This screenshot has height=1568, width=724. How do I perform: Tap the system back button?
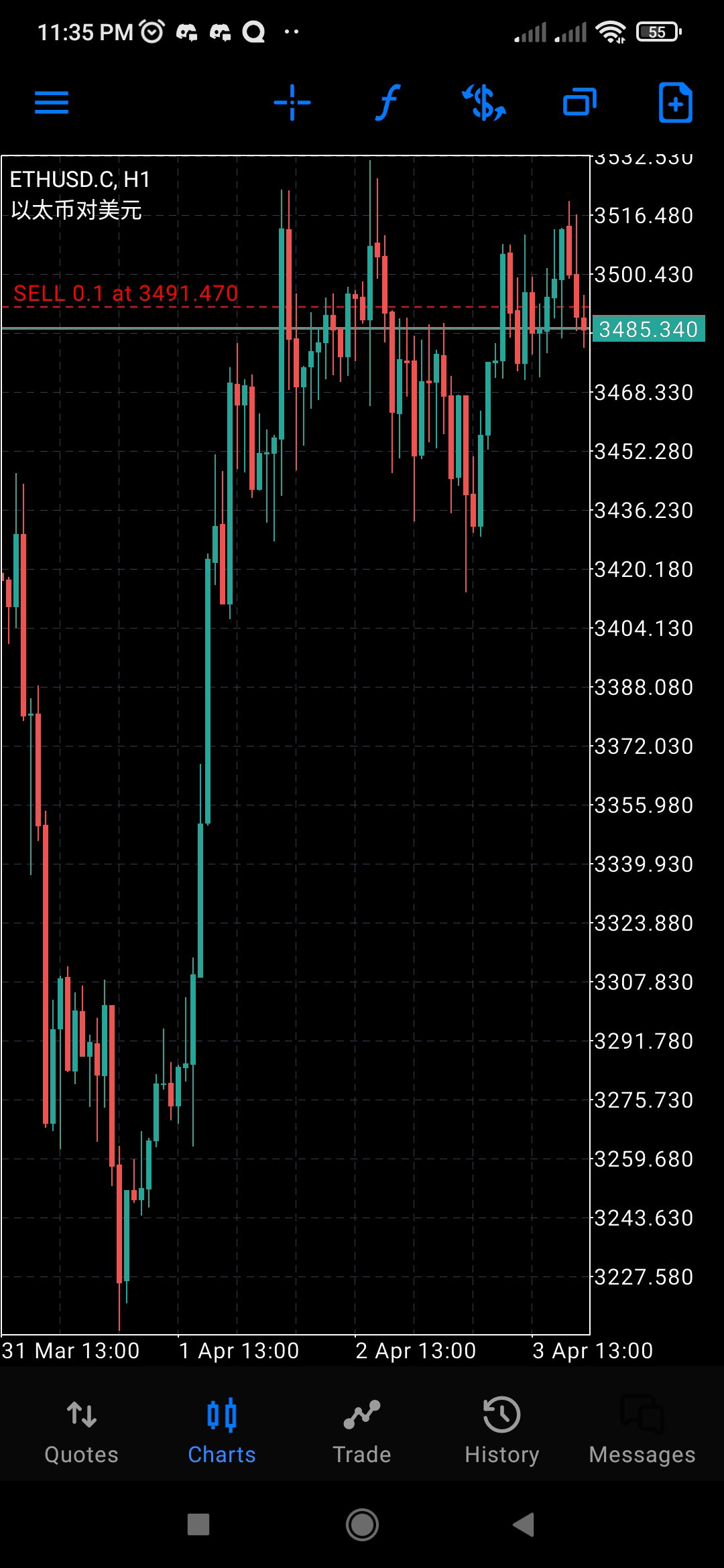[524, 1524]
